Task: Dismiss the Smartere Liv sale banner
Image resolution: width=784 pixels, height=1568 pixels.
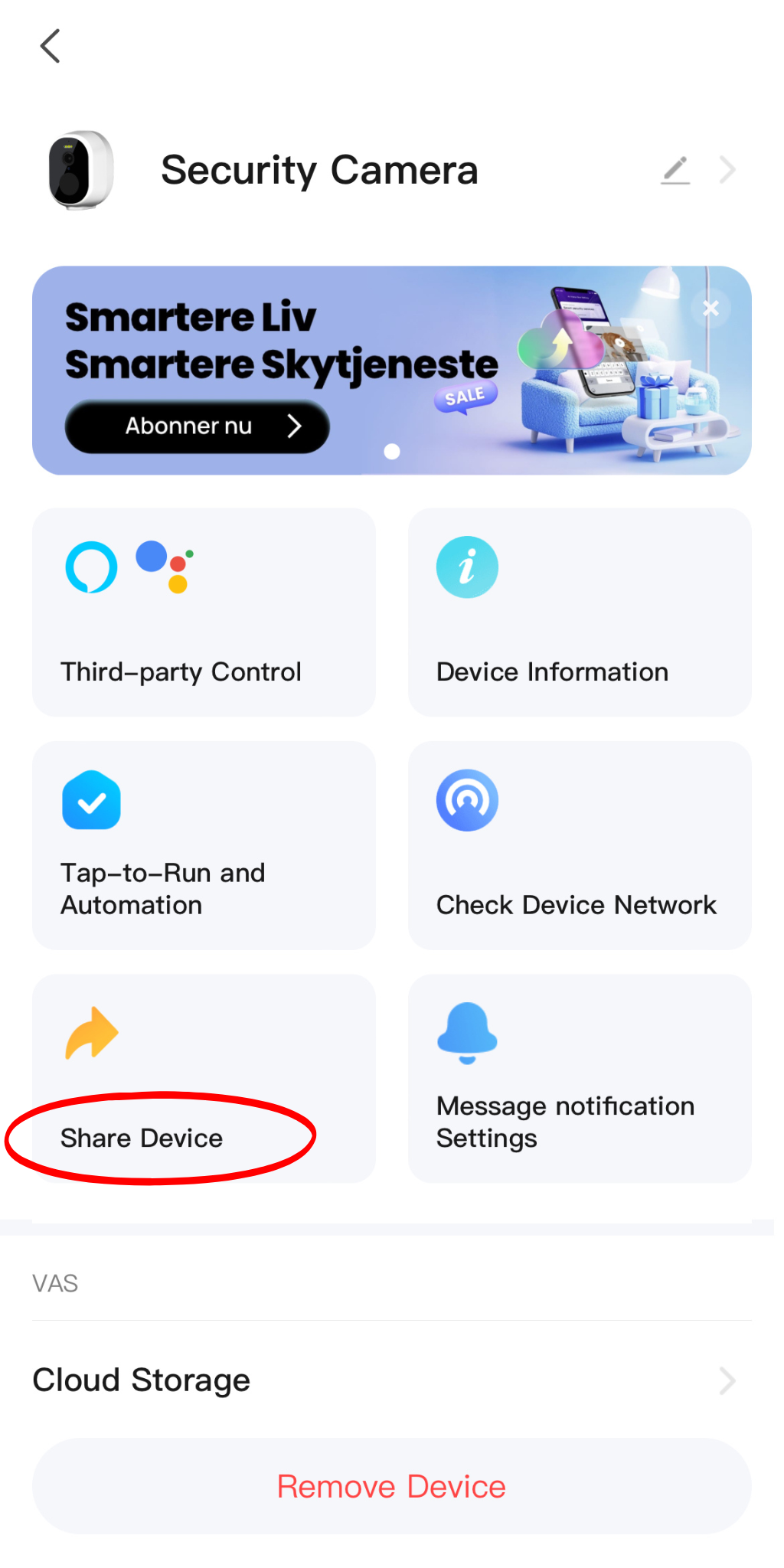Action: [710, 309]
